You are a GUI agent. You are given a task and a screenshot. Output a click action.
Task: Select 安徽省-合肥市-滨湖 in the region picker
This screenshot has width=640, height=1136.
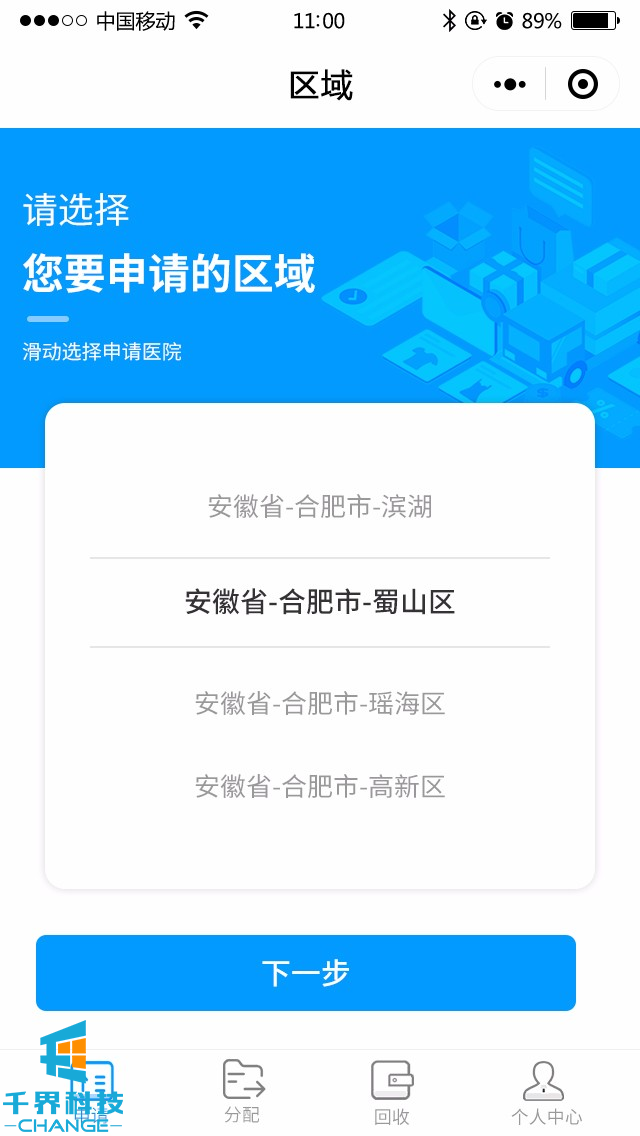point(320,507)
